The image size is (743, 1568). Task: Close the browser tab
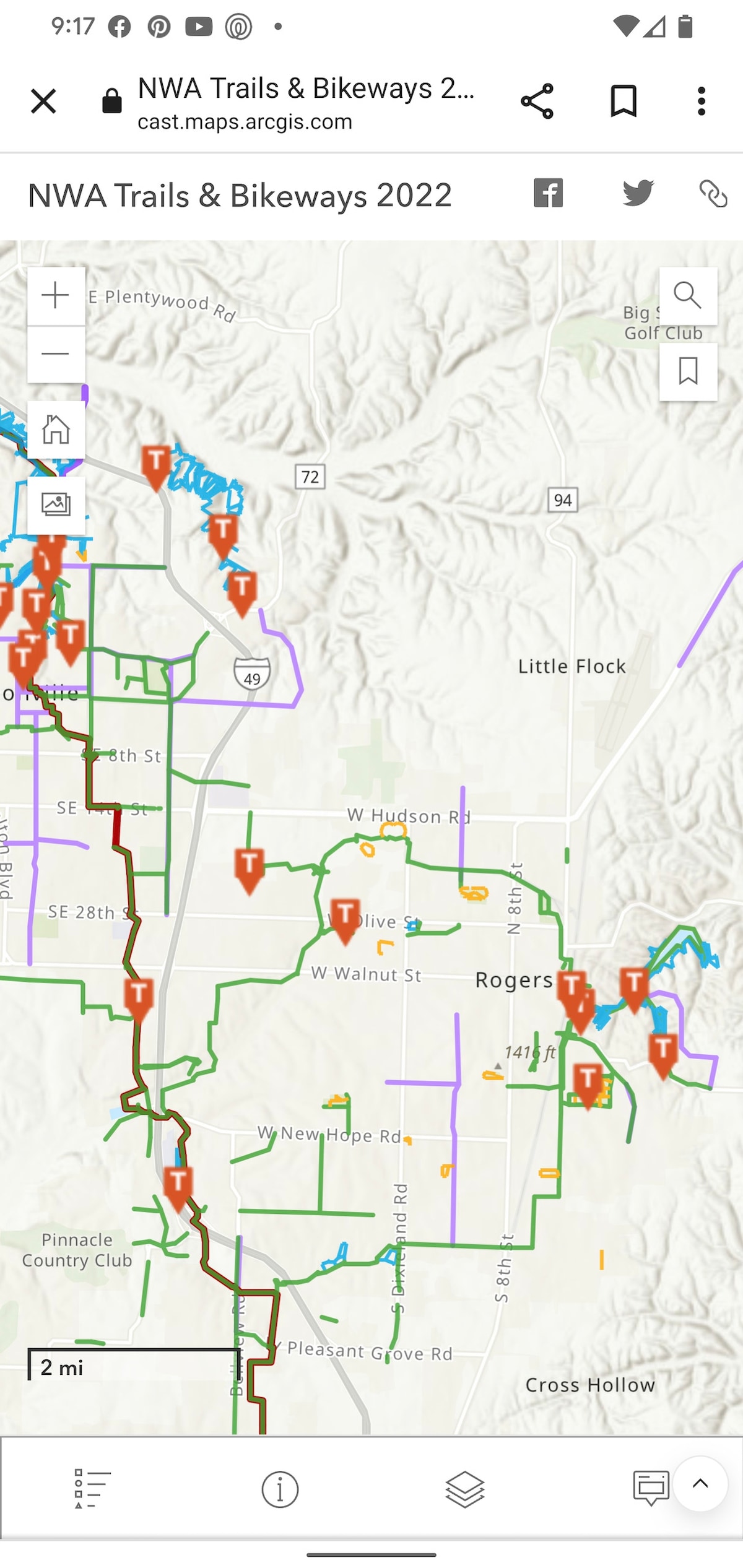pyautogui.click(x=43, y=101)
